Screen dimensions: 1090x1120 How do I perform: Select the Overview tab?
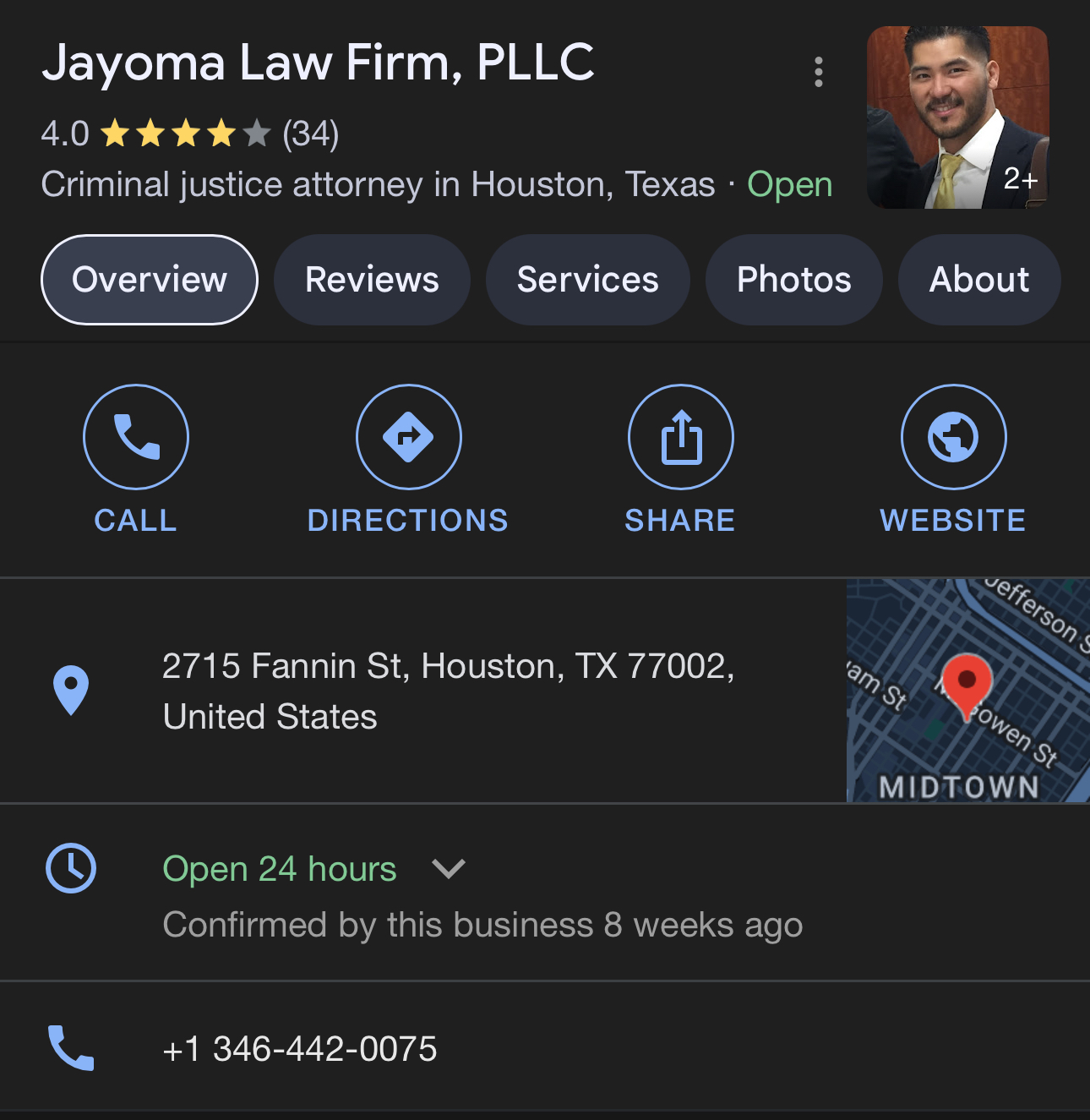click(x=150, y=280)
